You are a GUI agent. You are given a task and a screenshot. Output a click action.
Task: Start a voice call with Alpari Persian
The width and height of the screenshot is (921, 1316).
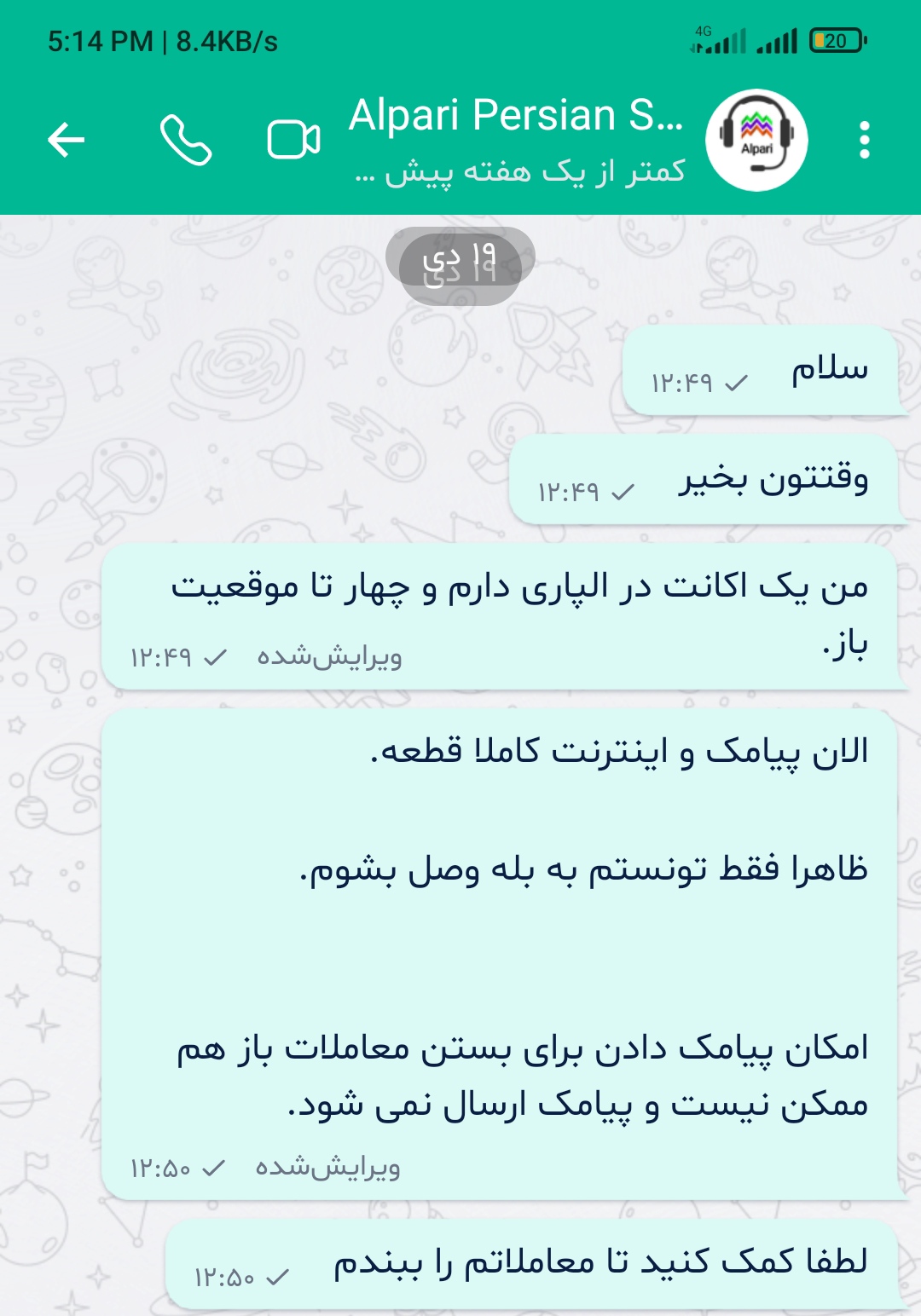click(x=186, y=140)
